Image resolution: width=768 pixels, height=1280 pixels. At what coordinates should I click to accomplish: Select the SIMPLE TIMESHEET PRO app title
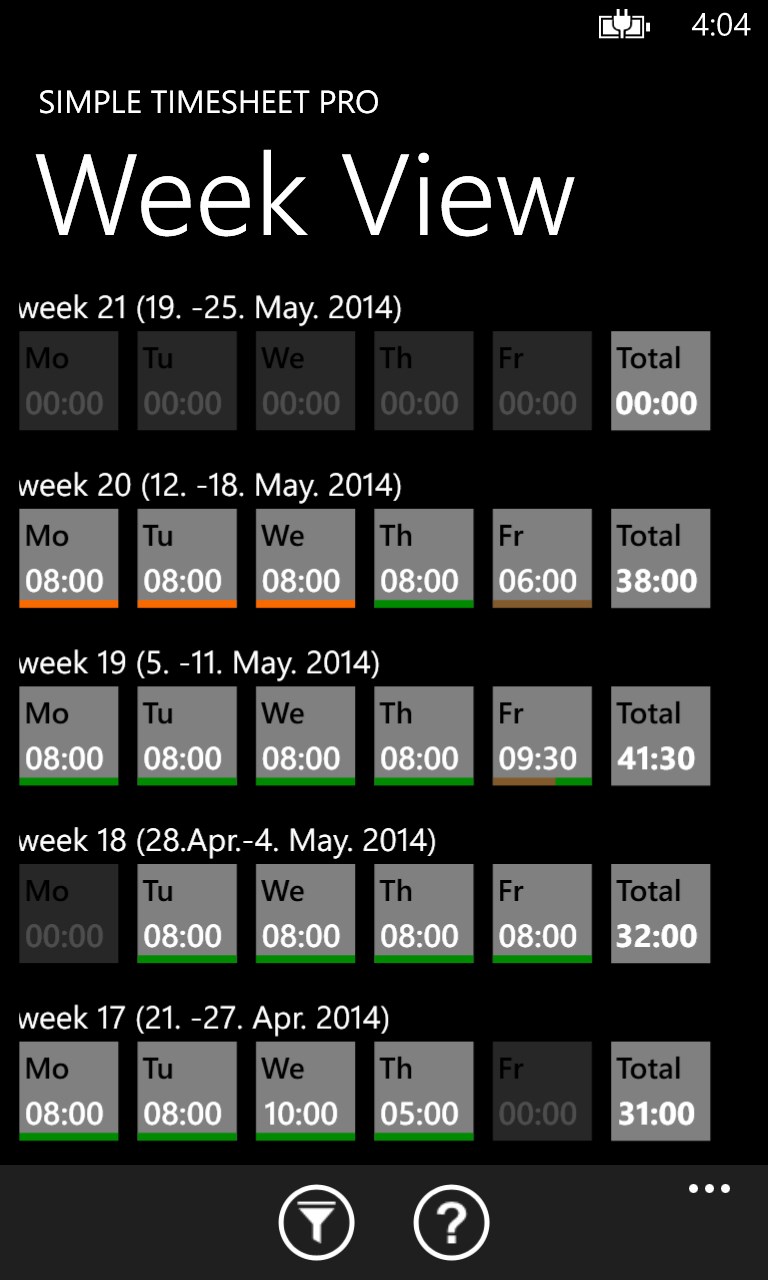209,102
